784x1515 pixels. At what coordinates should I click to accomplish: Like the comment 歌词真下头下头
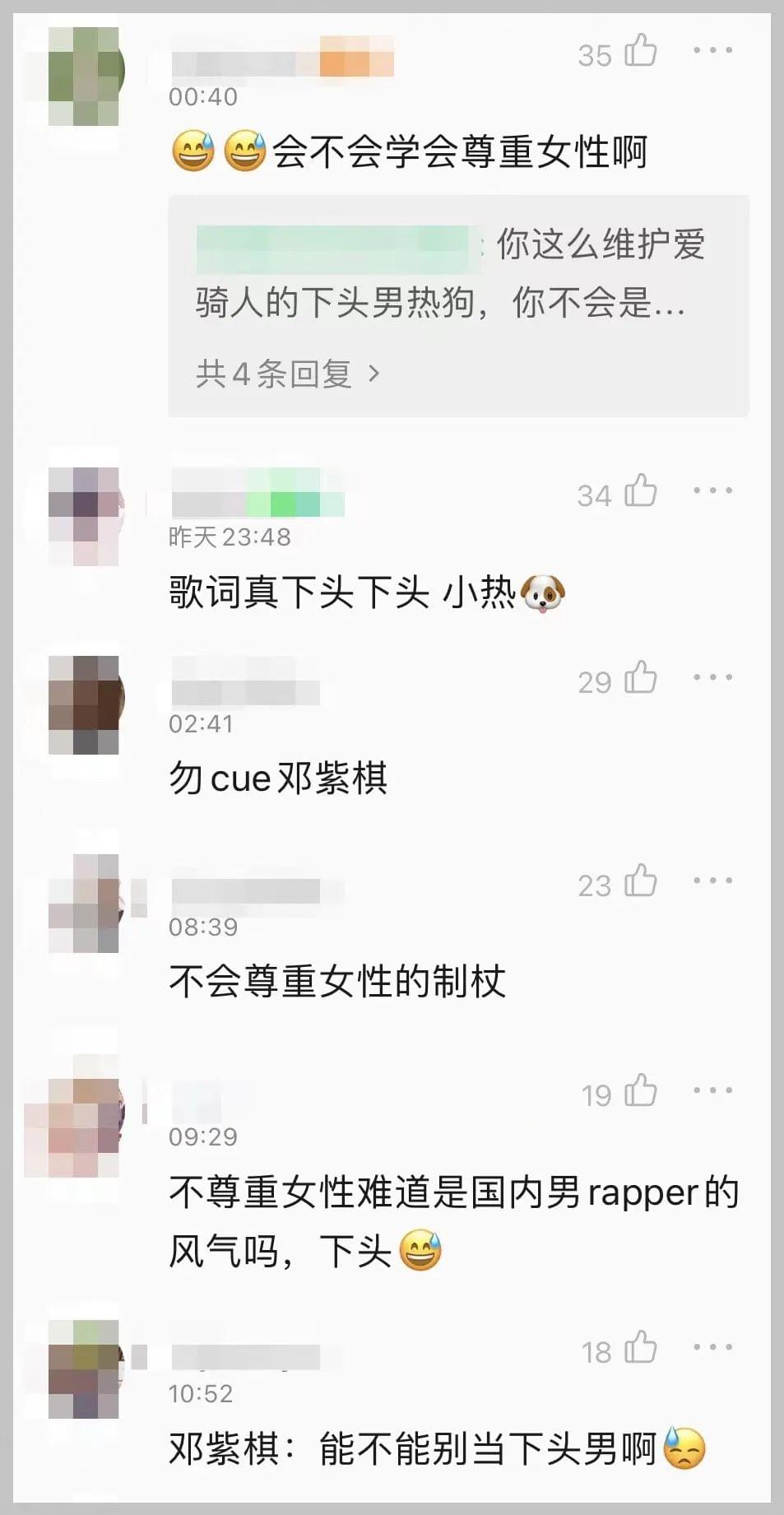tap(640, 491)
